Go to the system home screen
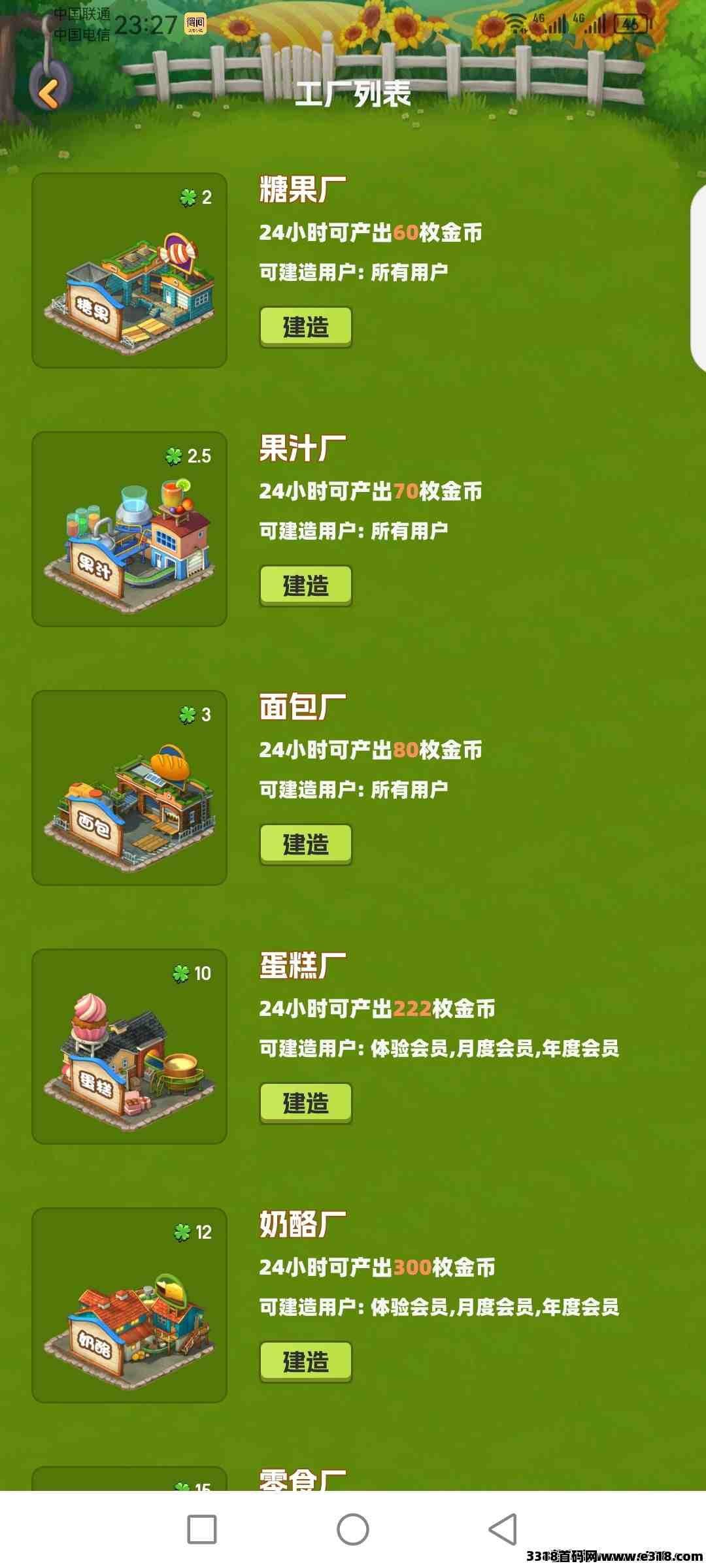This screenshot has height=1568, width=706. click(353, 1529)
